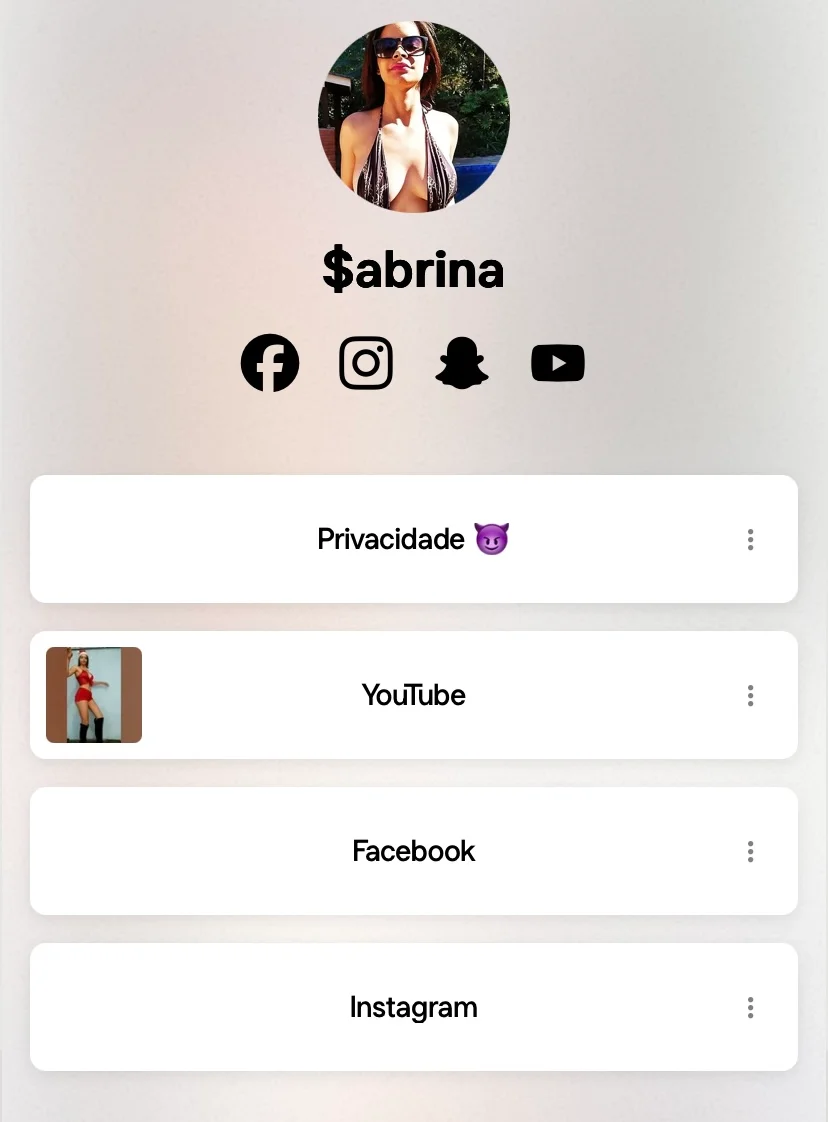Image resolution: width=828 pixels, height=1122 pixels.
Task: Open the YouTube icon under the name
Action: [x=558, y=363]
